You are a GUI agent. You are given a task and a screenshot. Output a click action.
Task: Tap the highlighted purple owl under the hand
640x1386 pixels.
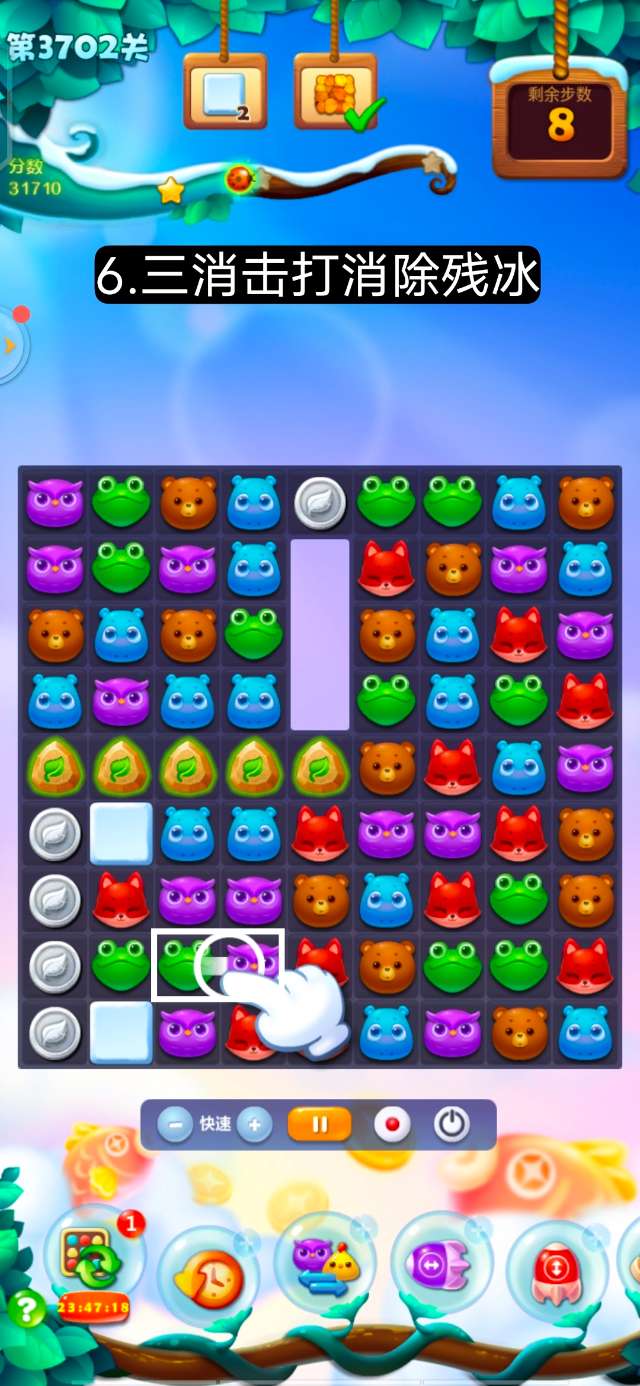point(250,964)
